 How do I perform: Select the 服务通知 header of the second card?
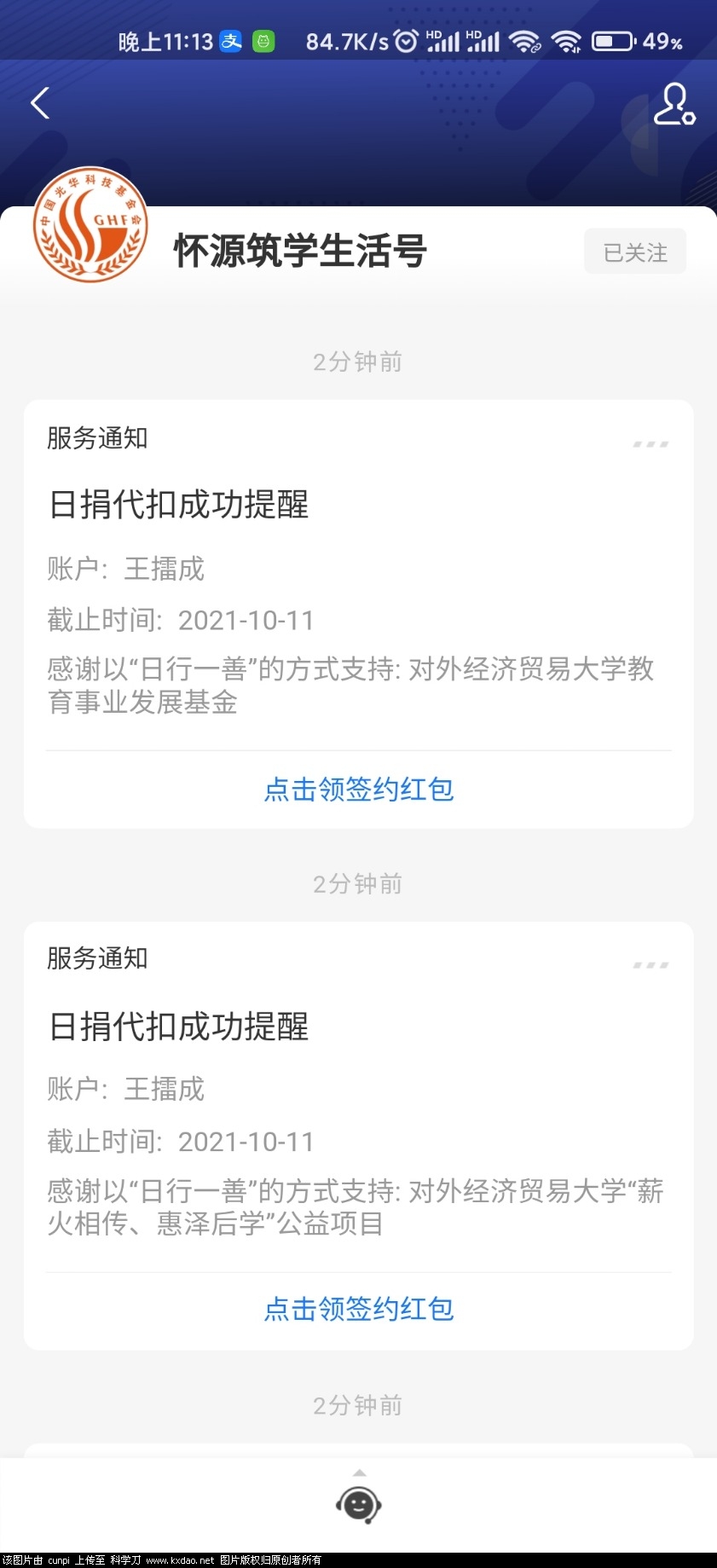click(x=96, y=959)
